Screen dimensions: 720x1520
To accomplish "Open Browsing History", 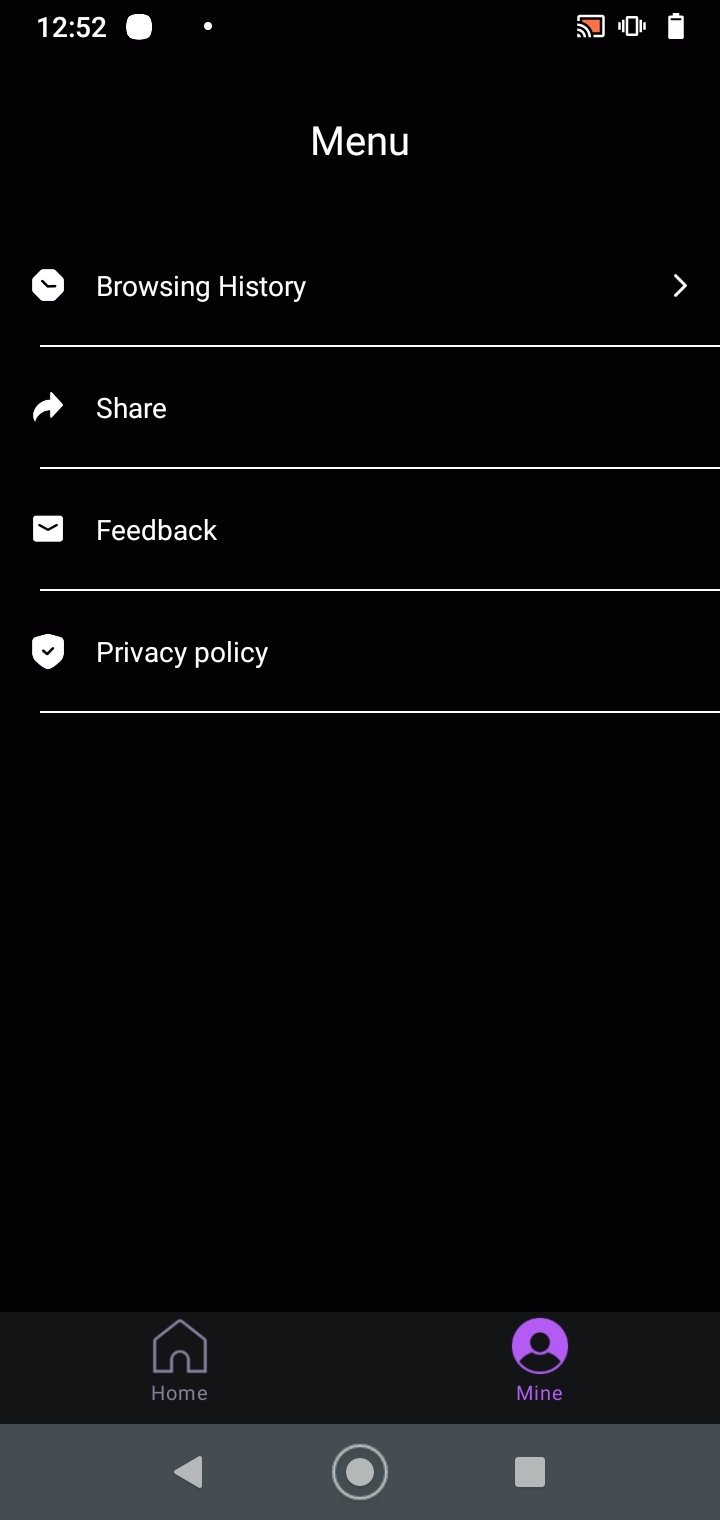I will click(x=360, y=286).
